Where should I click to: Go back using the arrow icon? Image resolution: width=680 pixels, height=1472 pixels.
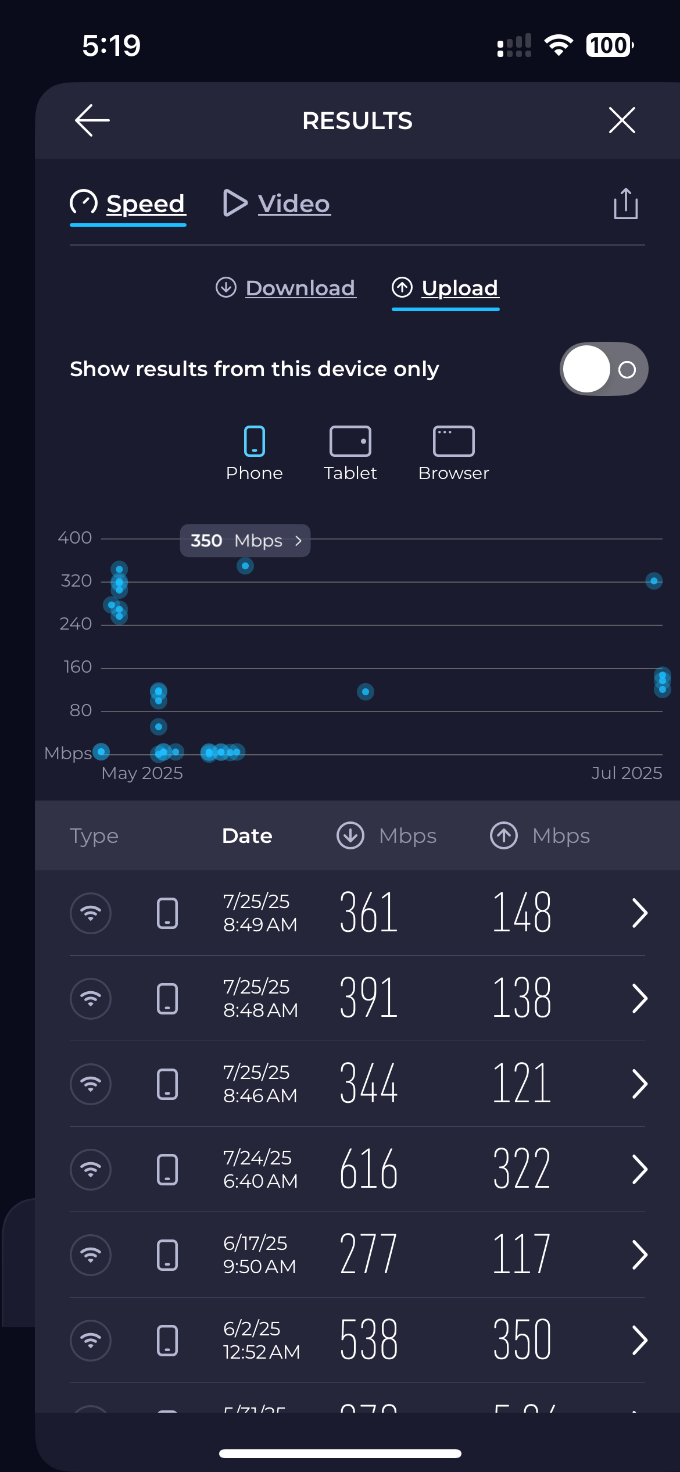pyautogui.click(x=92, y=121)
